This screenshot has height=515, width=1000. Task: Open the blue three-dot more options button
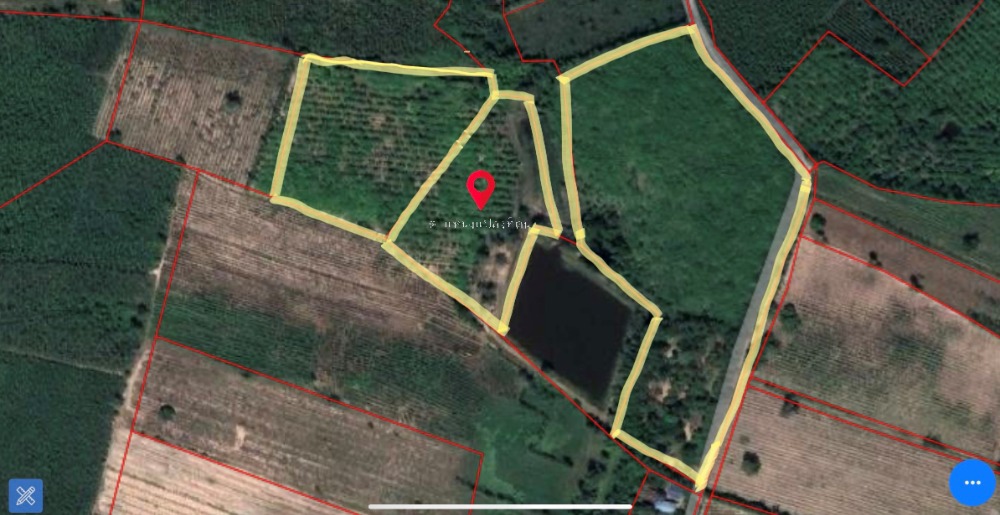click(972, 483)
